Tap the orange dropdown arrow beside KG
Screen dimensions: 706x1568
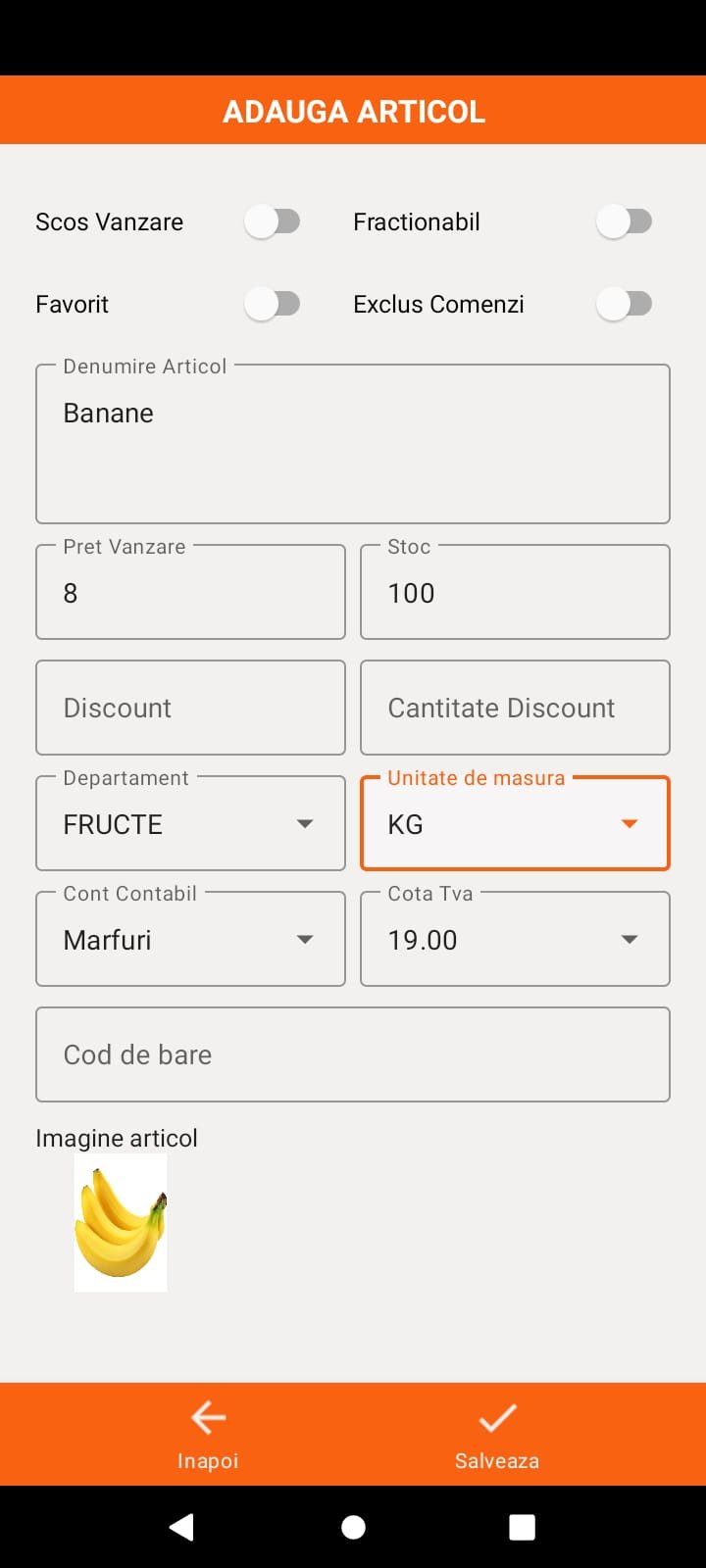tap(629, 823)
